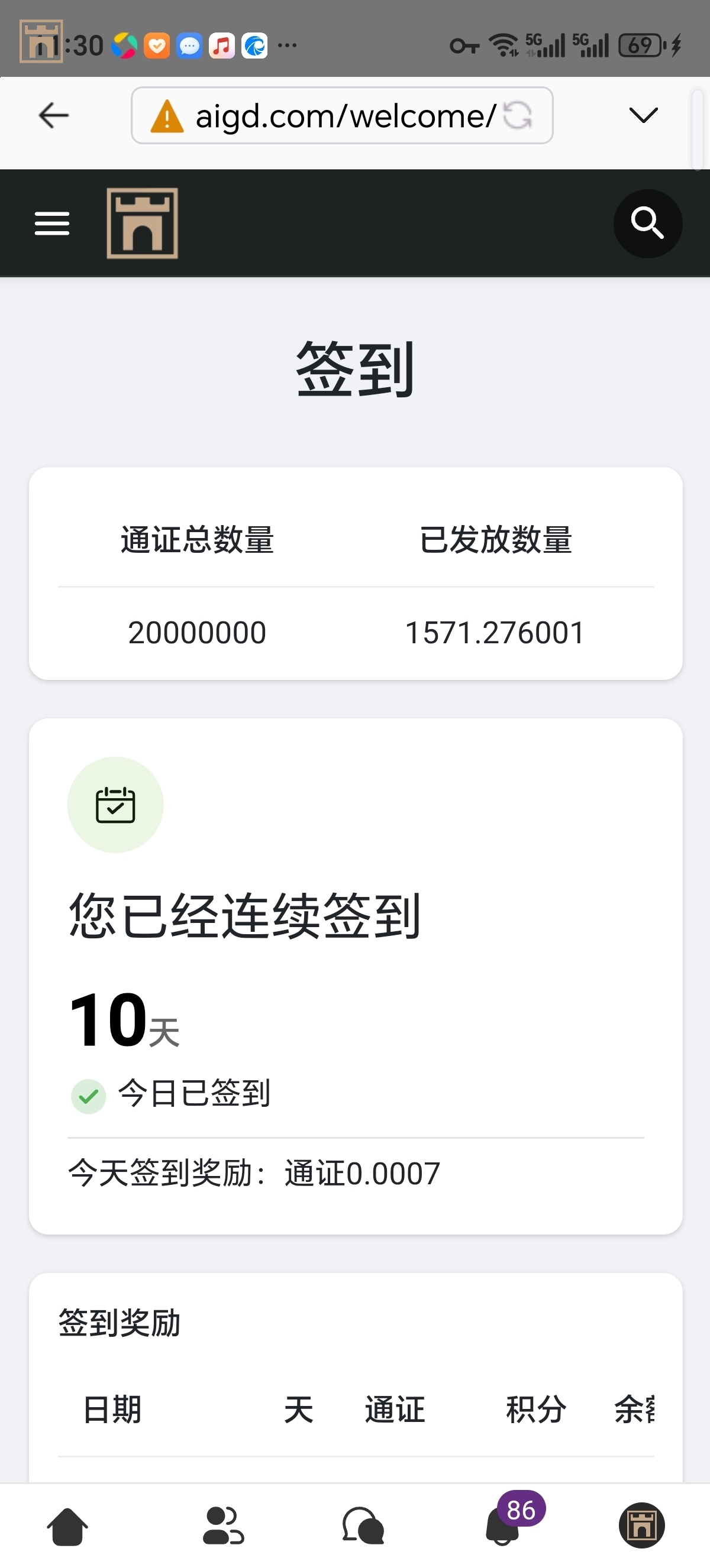710x1568 pixels.
Task: Open the members tab
Action: pyautogui.click(x=223, y=1526)
